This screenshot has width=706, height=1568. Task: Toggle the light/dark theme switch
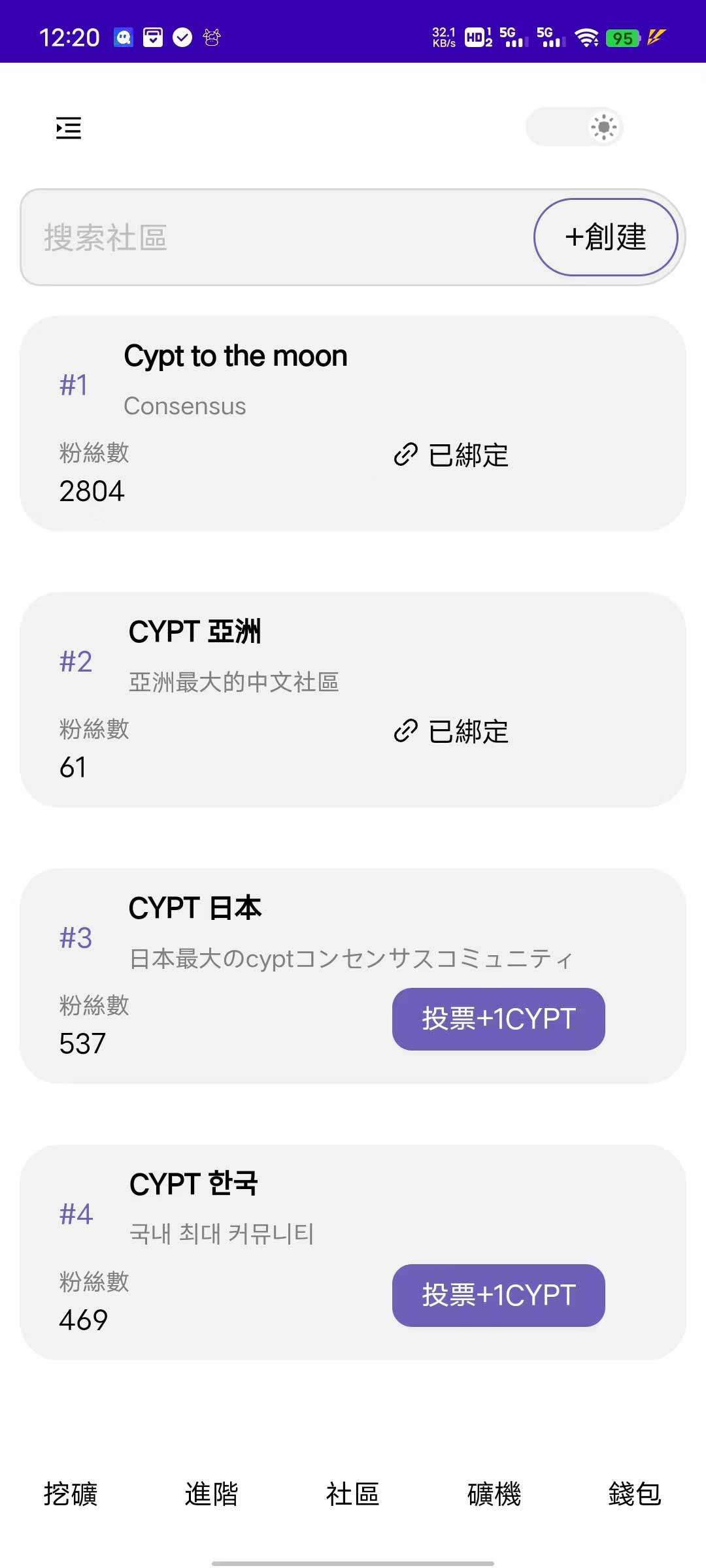point(575,127)
